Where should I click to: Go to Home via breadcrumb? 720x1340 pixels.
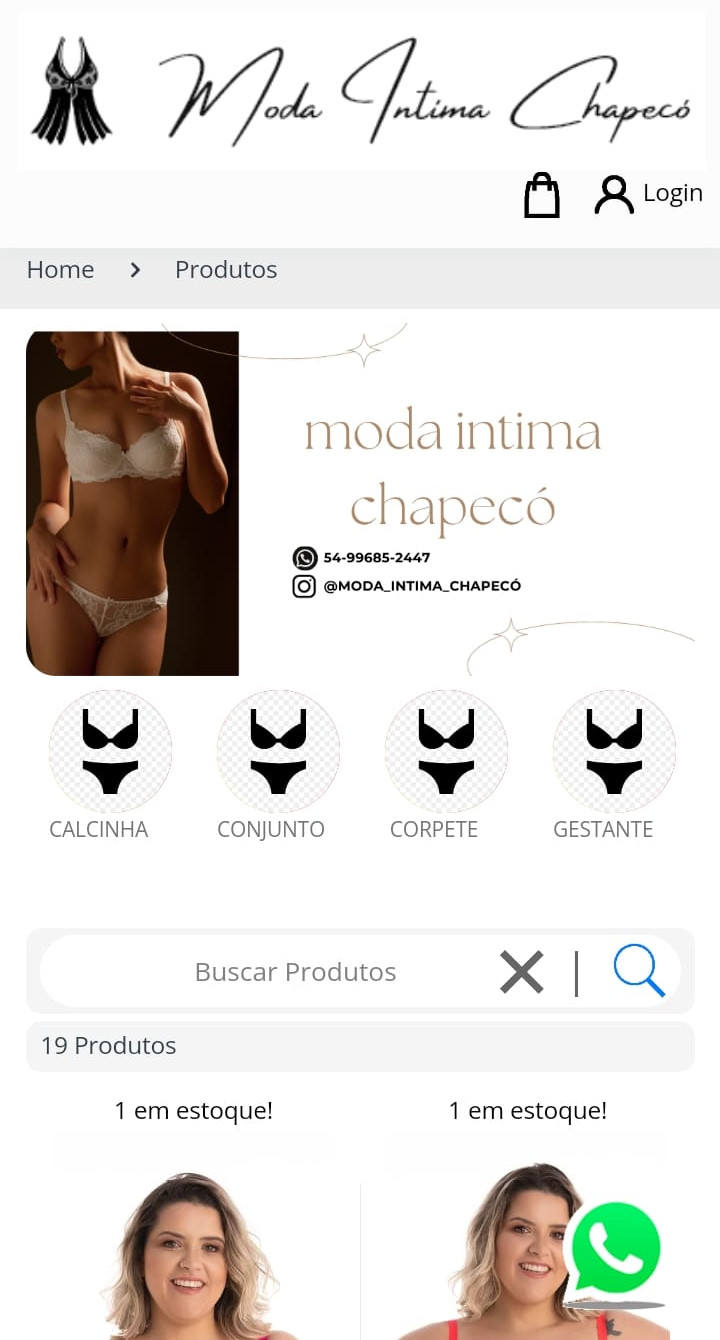(x=60, y=270)
